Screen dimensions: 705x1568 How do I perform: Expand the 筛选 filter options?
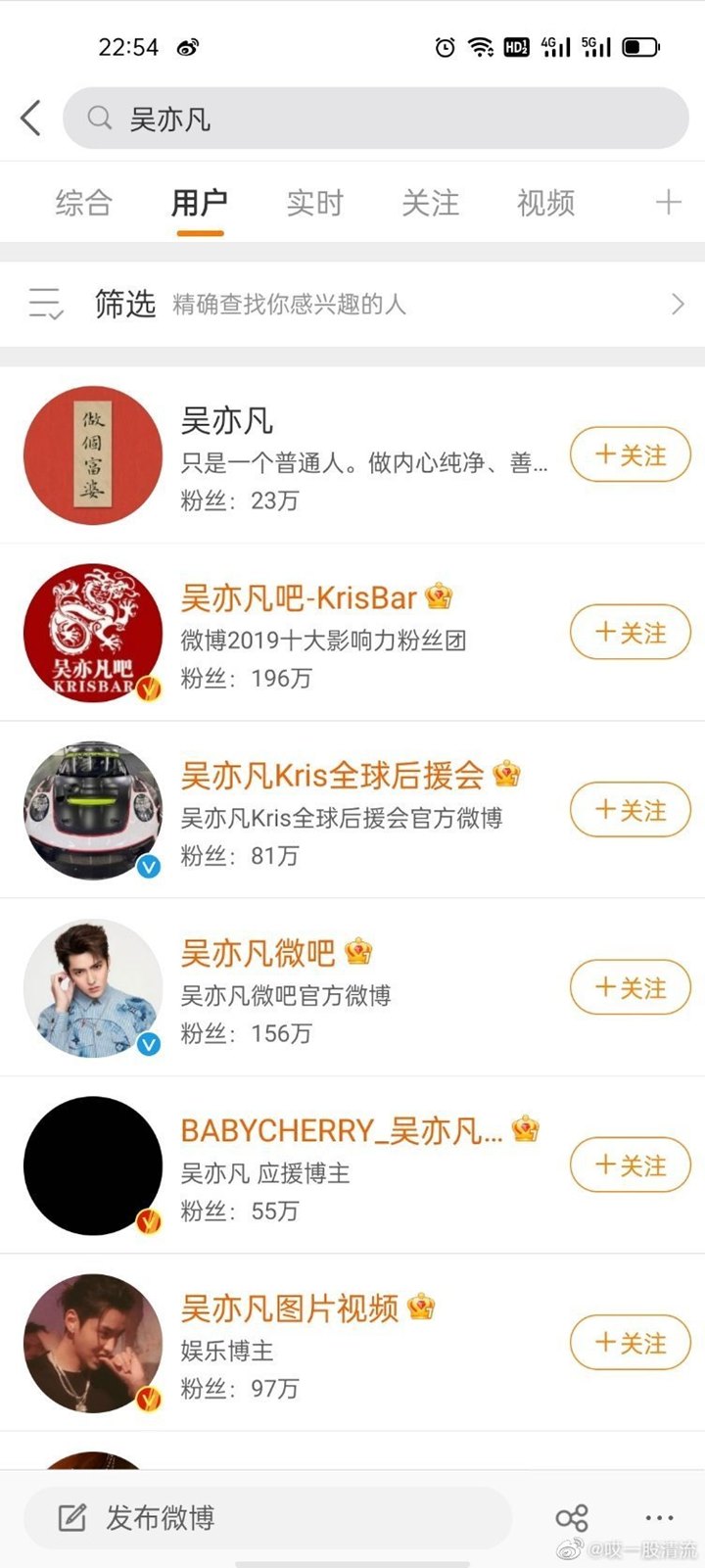point(124,304)
